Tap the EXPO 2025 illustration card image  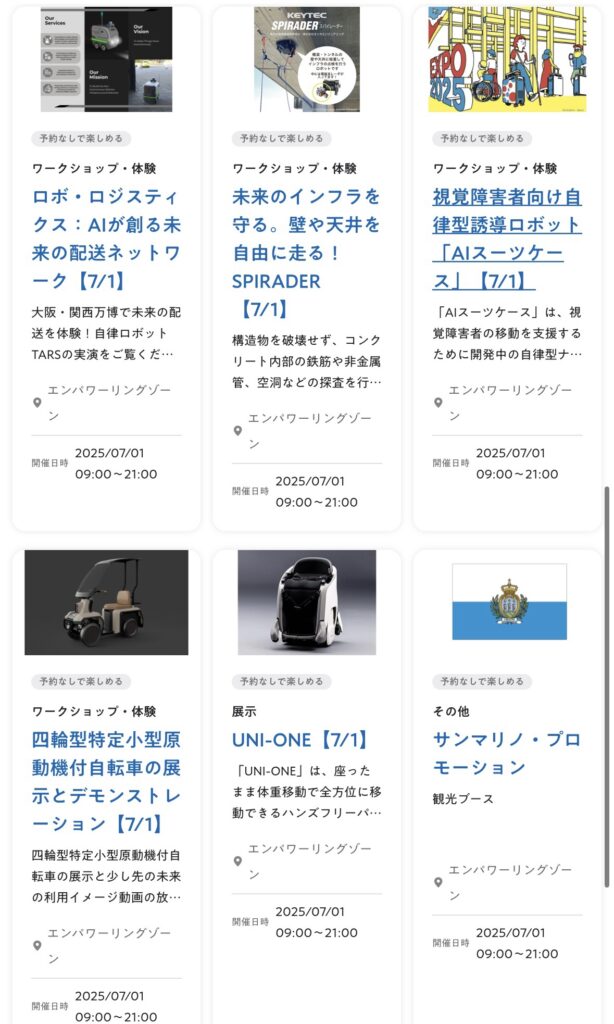click(x=506, y=58)
